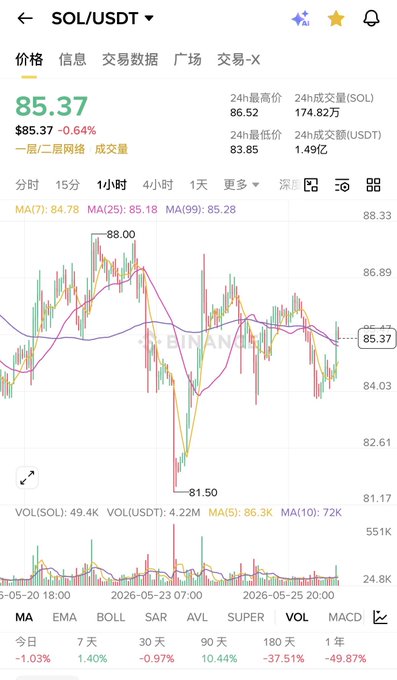This screenshot has width=397, height=680.
Task: Open the four-square grid layout icon
Action: tap(373, 185)
